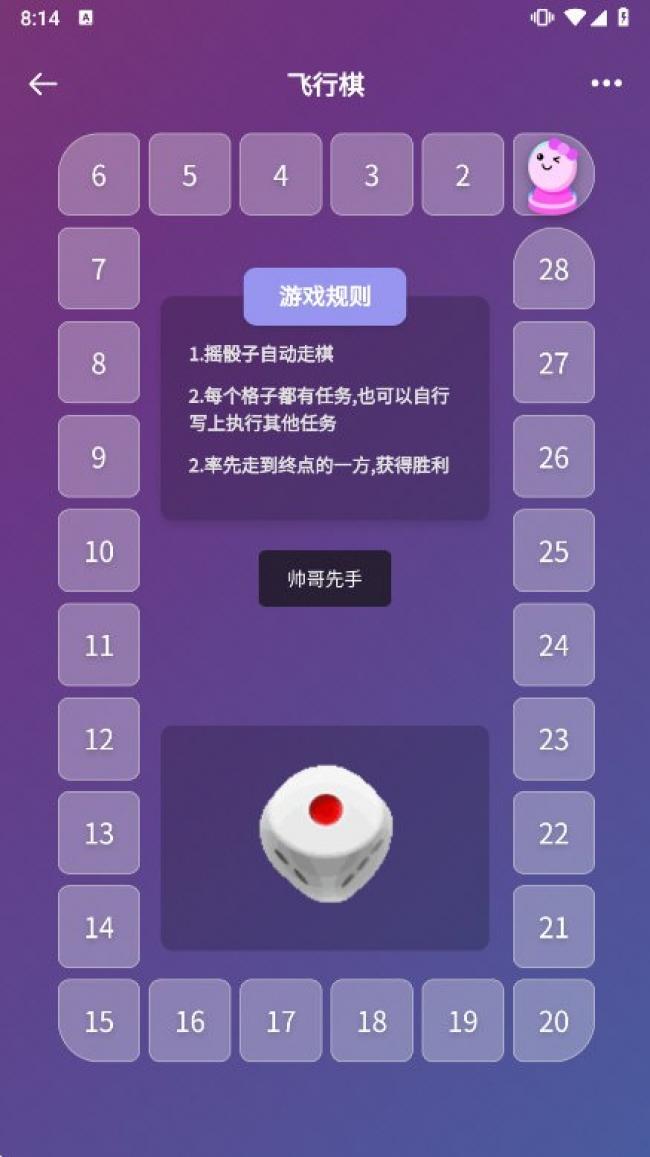
Task: Choose board square 15
Action: (x=98, y=1021)
